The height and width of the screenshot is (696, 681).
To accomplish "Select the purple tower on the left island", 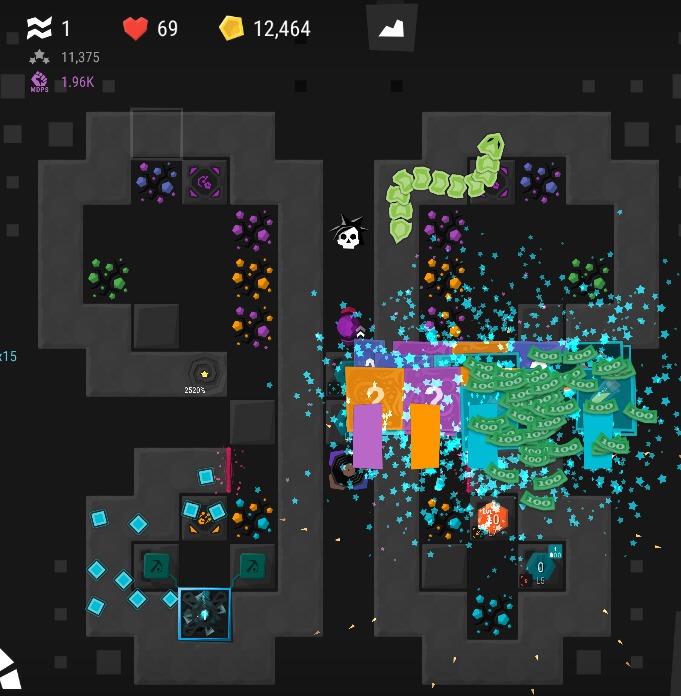I will 205,182.
